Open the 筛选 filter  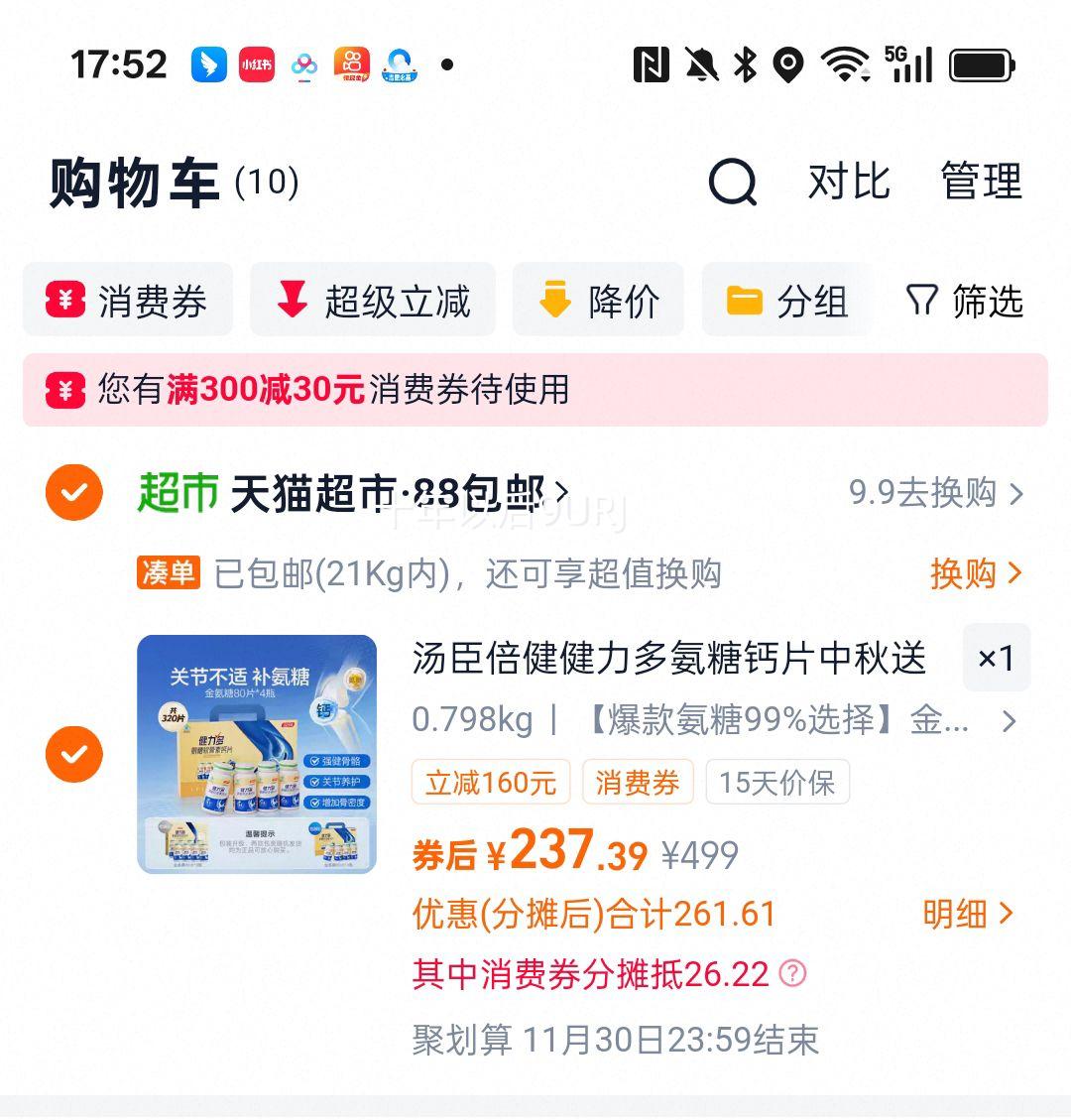(x=964, y=301)
